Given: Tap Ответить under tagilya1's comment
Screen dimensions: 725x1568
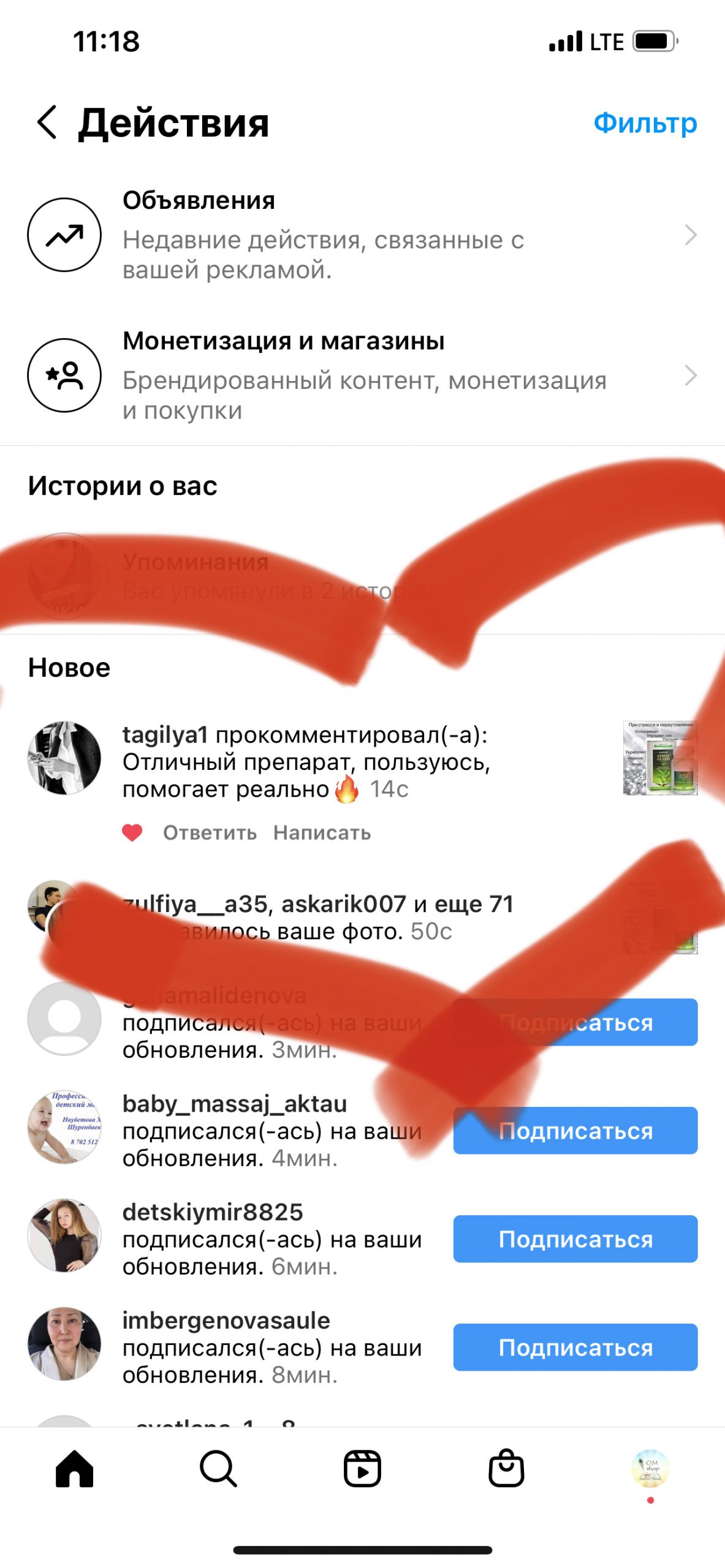Looking at the screenshot, I should (x=210, y=832).
